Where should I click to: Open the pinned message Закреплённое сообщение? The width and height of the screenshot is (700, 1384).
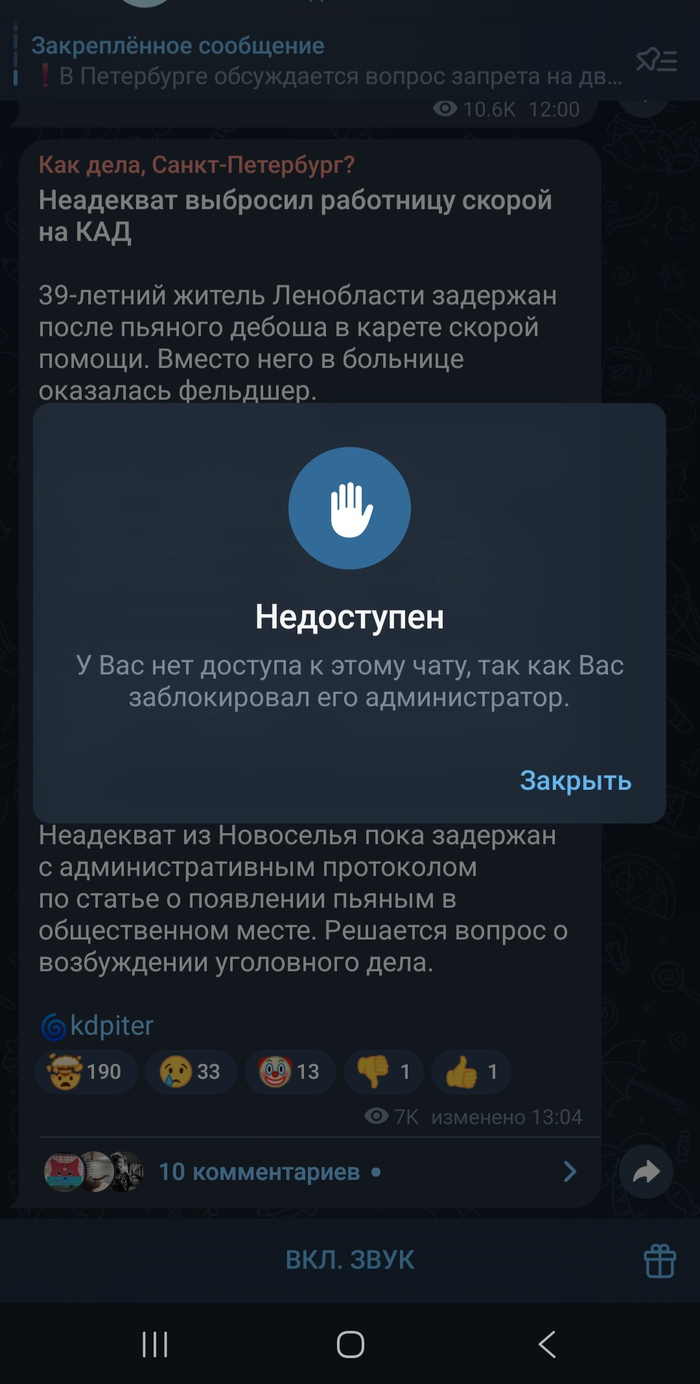click(x=300, y=60)
